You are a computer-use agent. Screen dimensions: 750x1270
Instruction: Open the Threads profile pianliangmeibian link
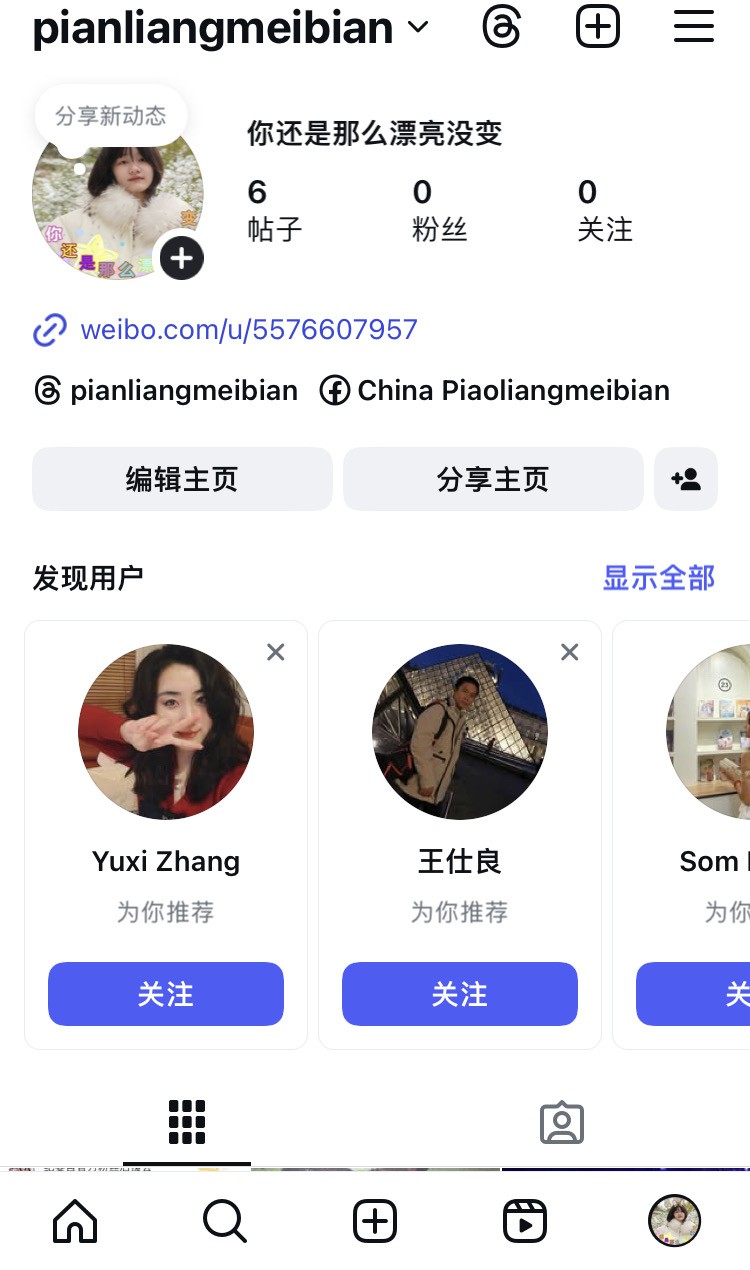[167, 390]
